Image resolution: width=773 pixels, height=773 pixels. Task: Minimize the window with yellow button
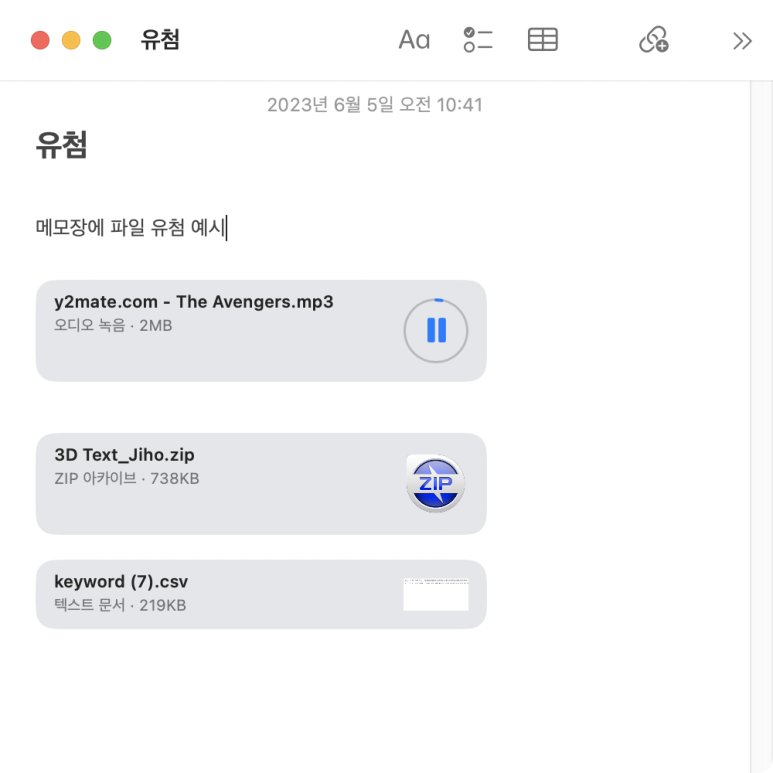pyautogui.click(x=71, y=41)
